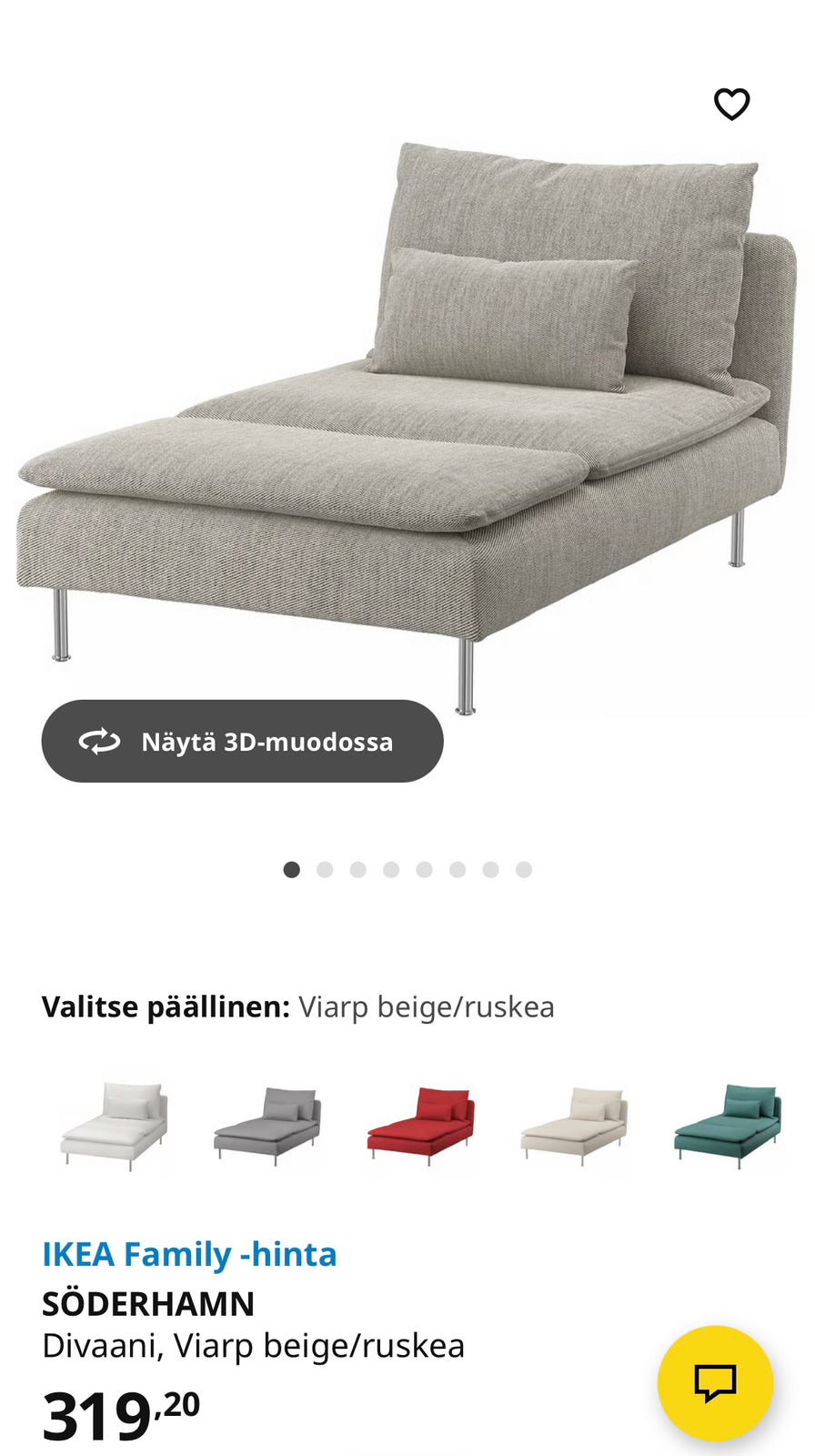Viewport: 815px width, 1456px height.
Task: Open the yellow chat bubble button
Action: click(715, 1382)
